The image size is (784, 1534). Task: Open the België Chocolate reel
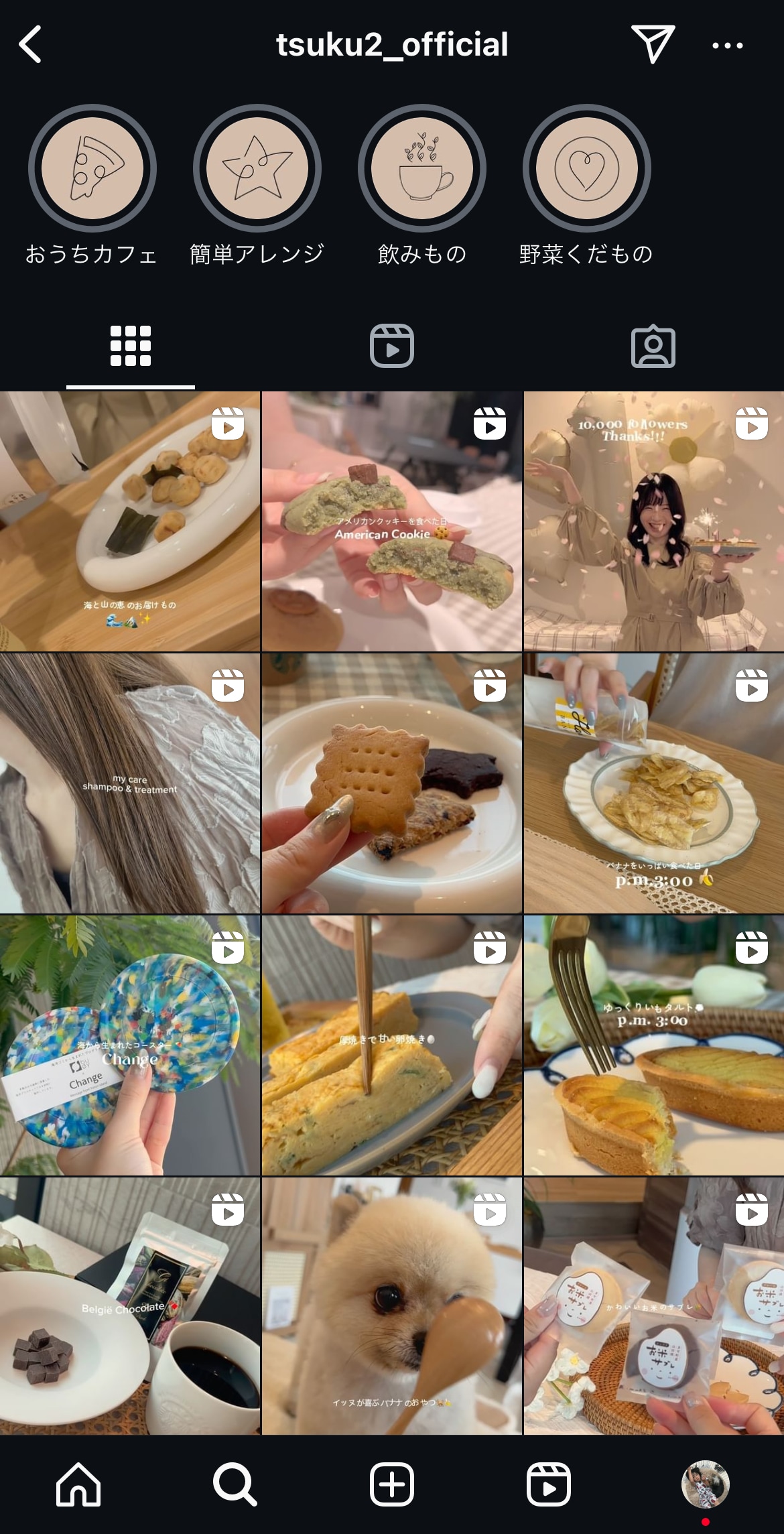[130, 1307]
